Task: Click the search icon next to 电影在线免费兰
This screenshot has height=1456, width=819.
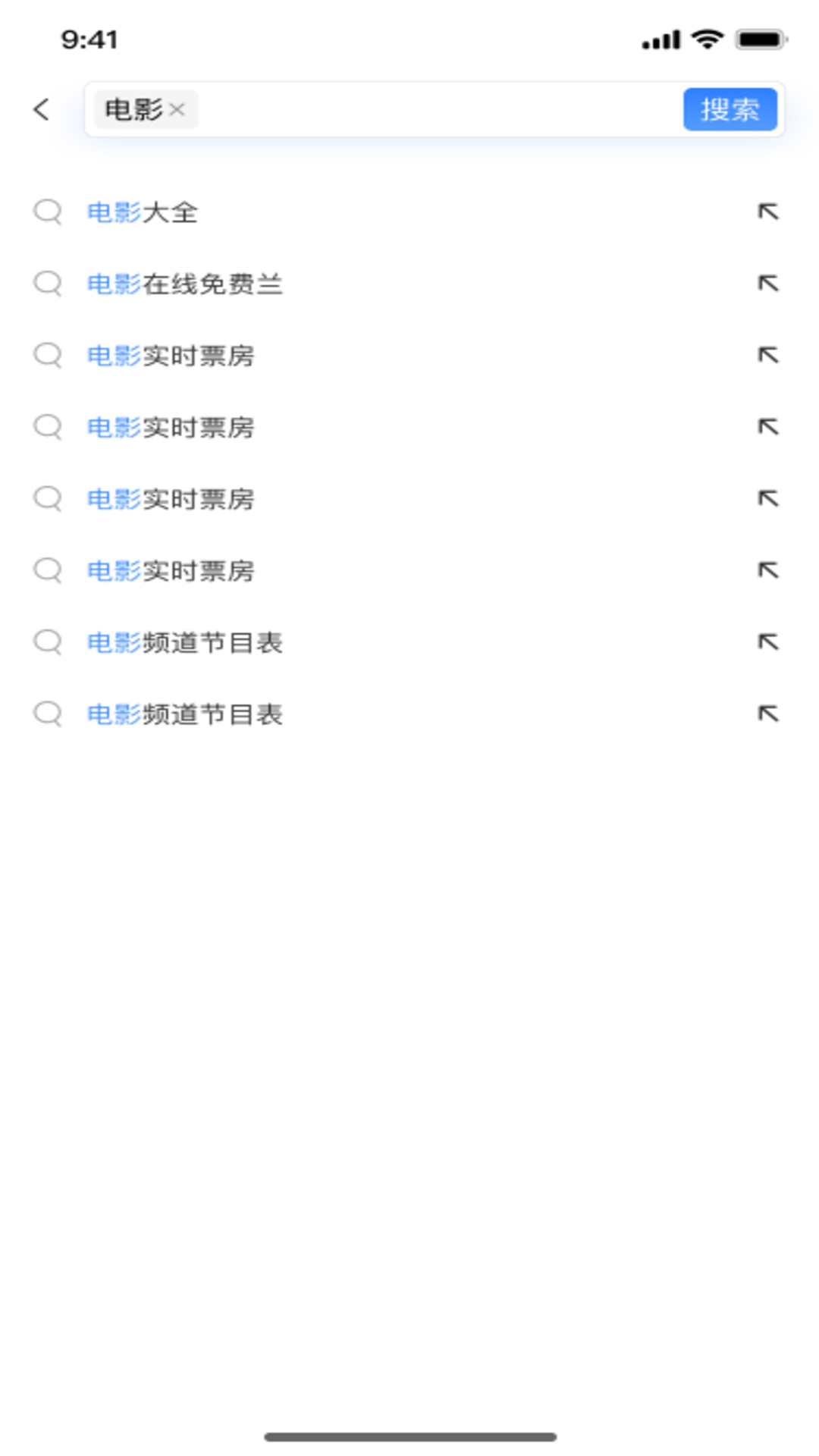Action: click(49, 285)
